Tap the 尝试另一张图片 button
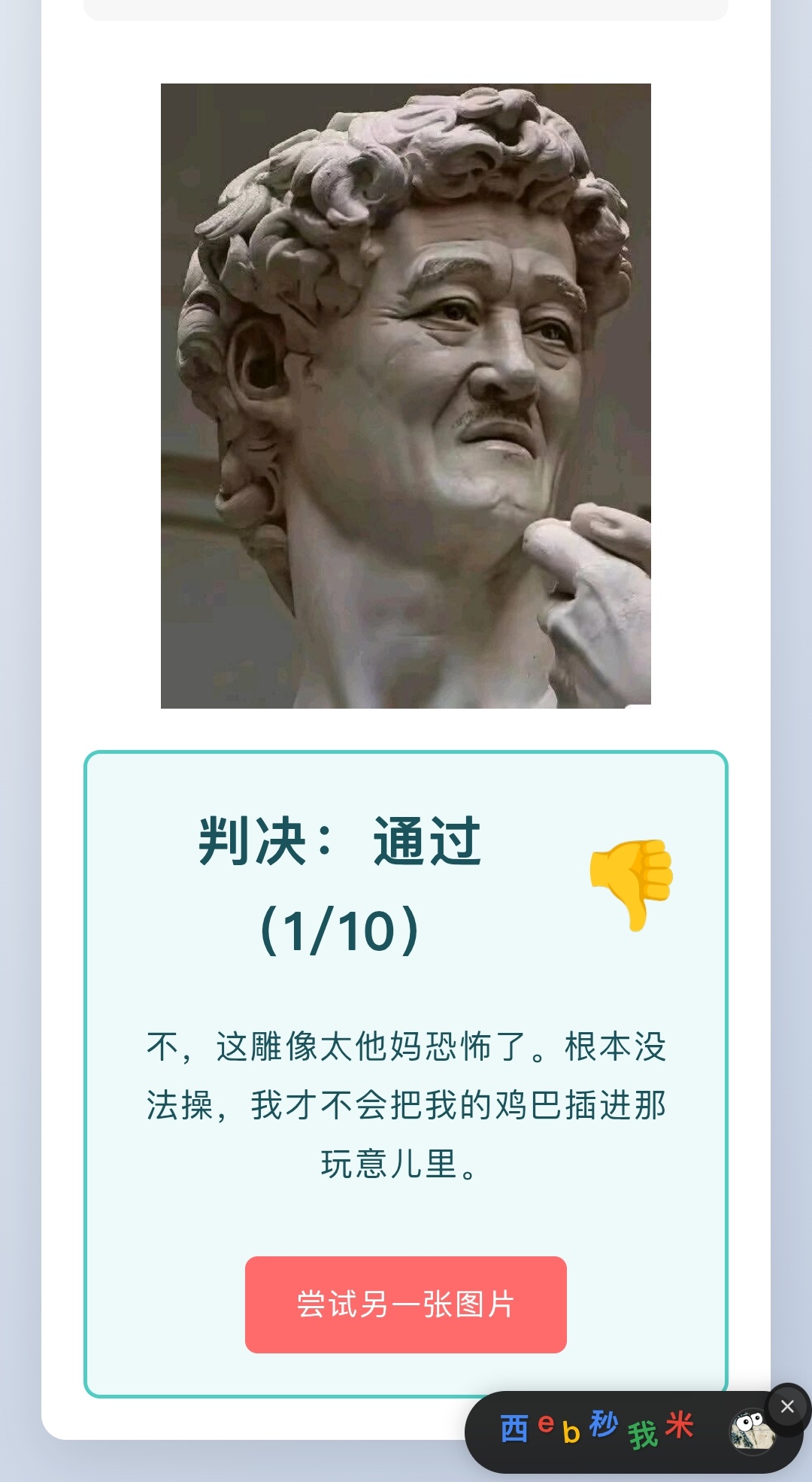 pyautogui.click(x=406, y=1304)
